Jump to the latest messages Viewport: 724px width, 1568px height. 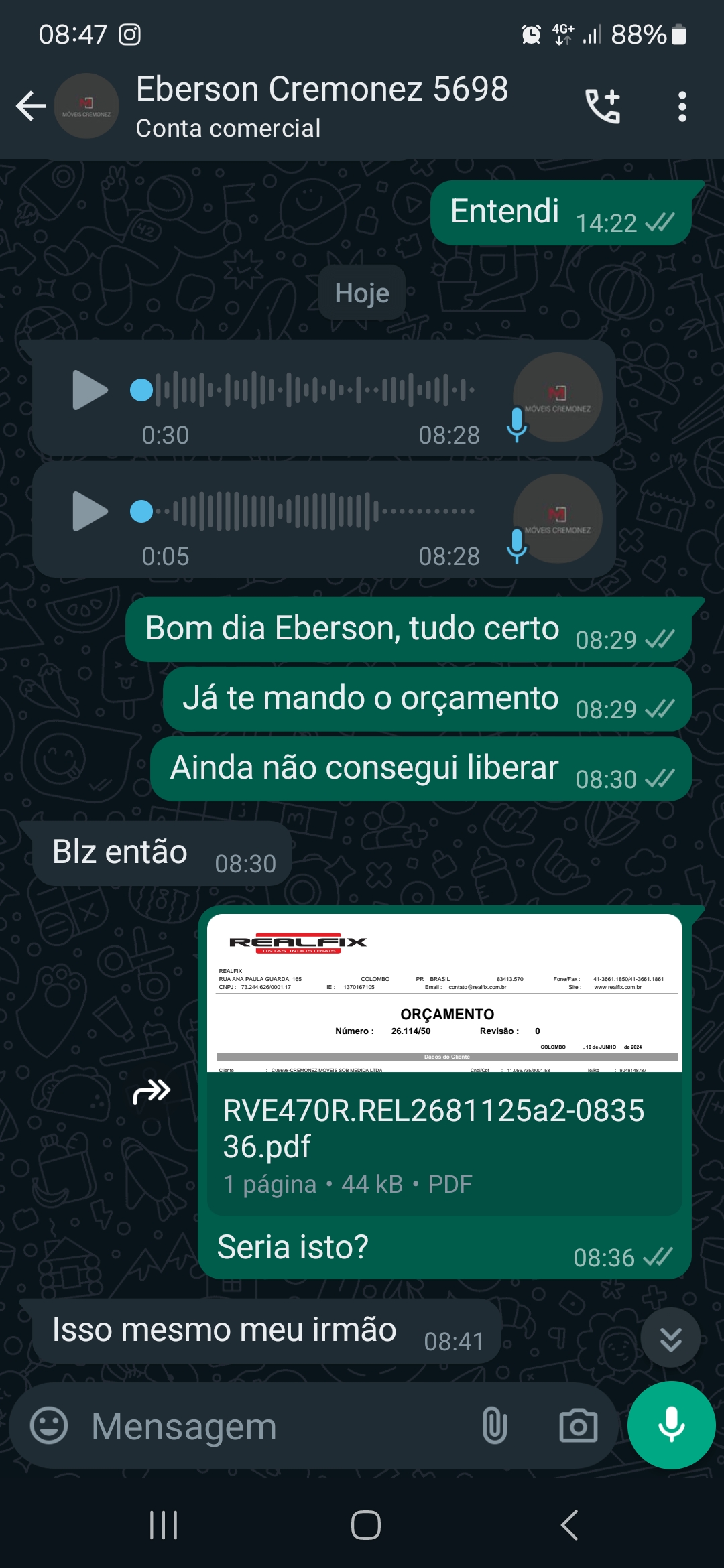coord(670,1338)
